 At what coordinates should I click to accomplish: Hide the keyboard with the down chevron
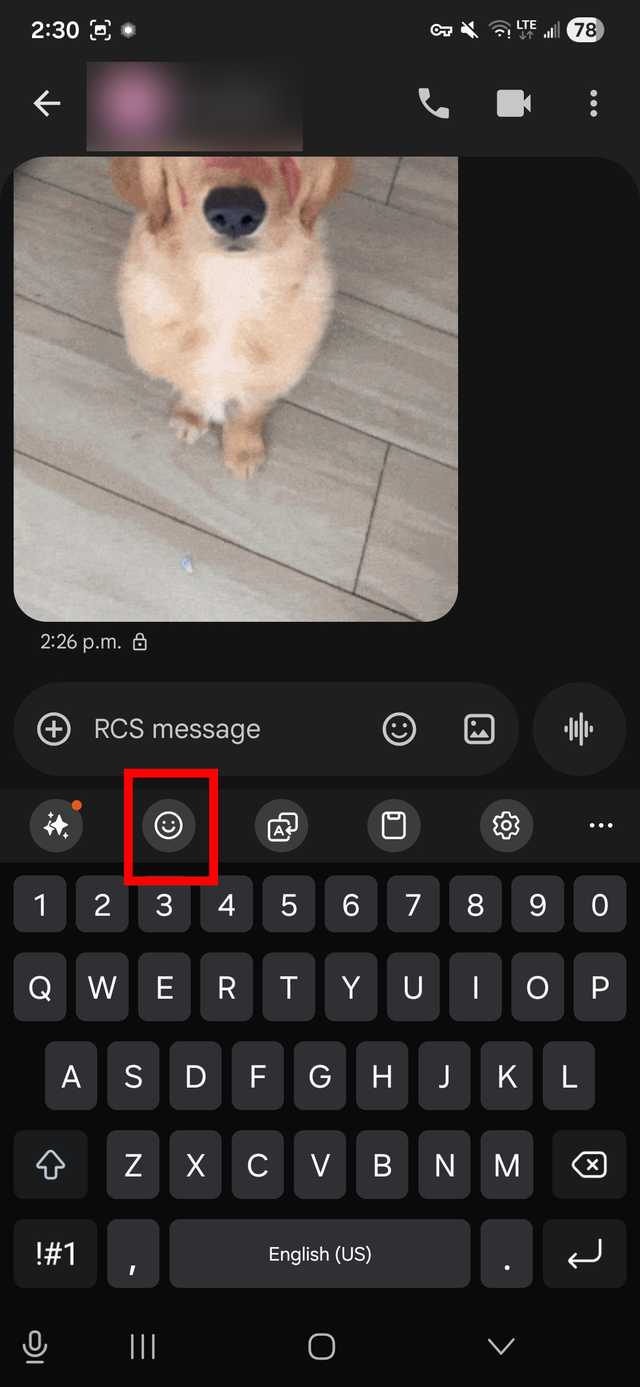point(500,1346)
